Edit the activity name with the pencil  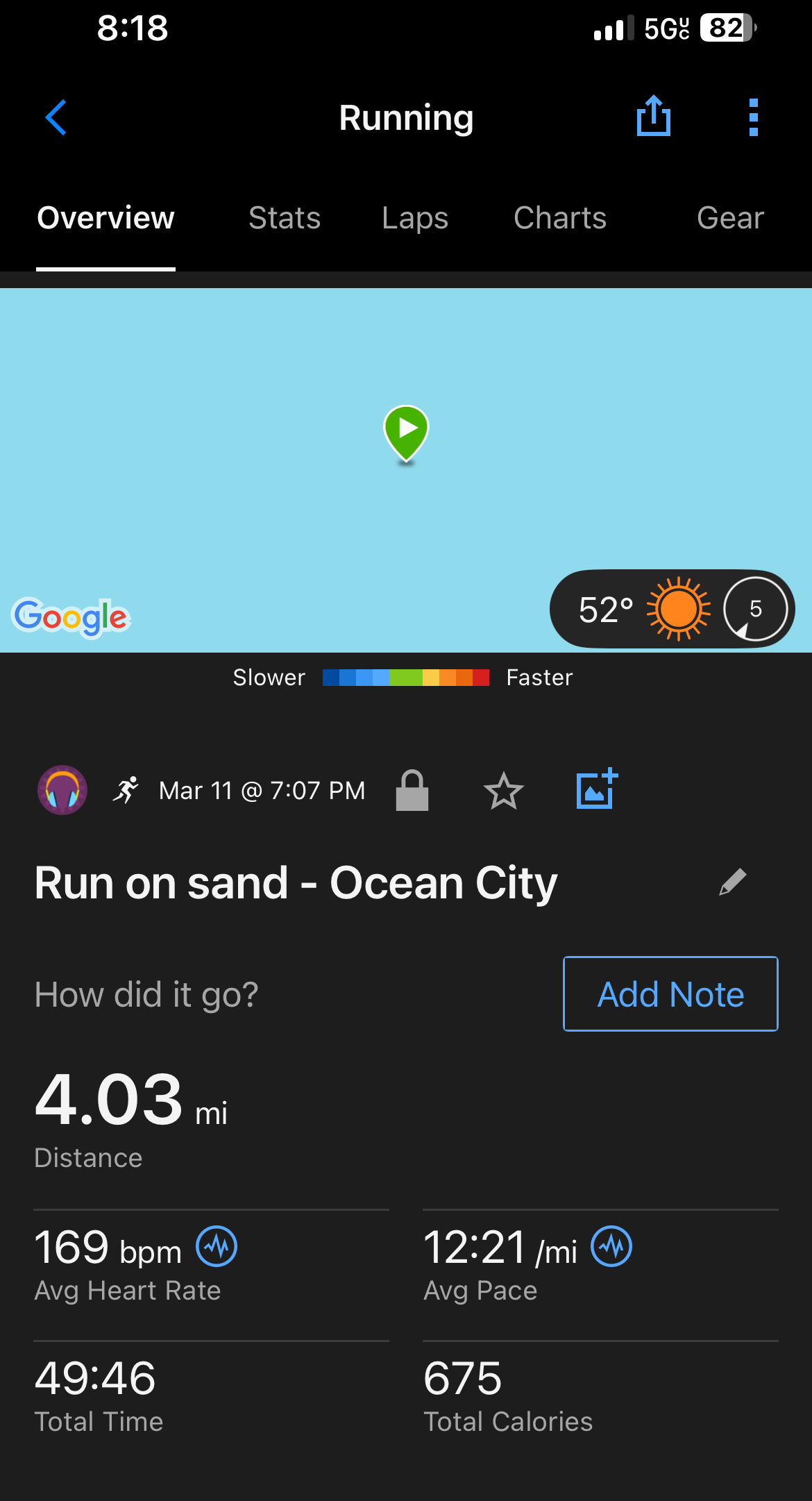732,882
